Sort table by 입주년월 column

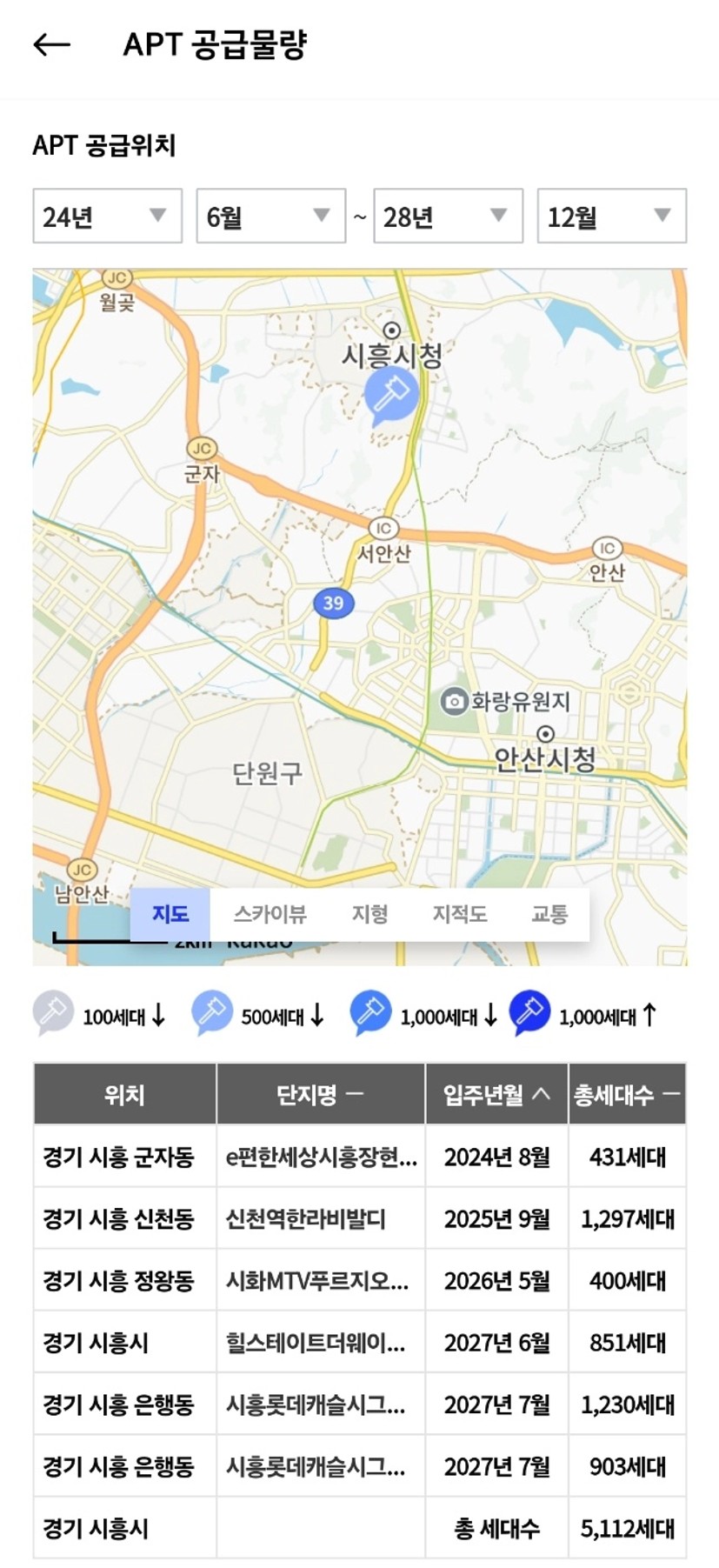pos(496,1094)
